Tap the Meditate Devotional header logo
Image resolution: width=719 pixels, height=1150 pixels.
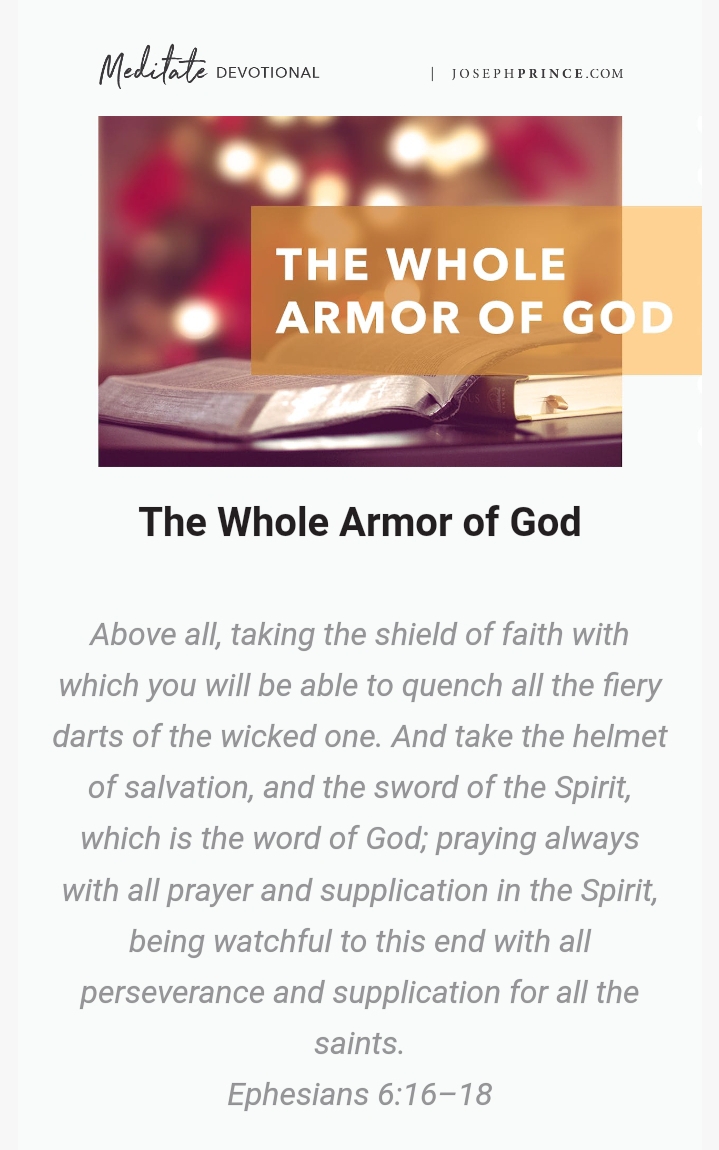point(209,69)
